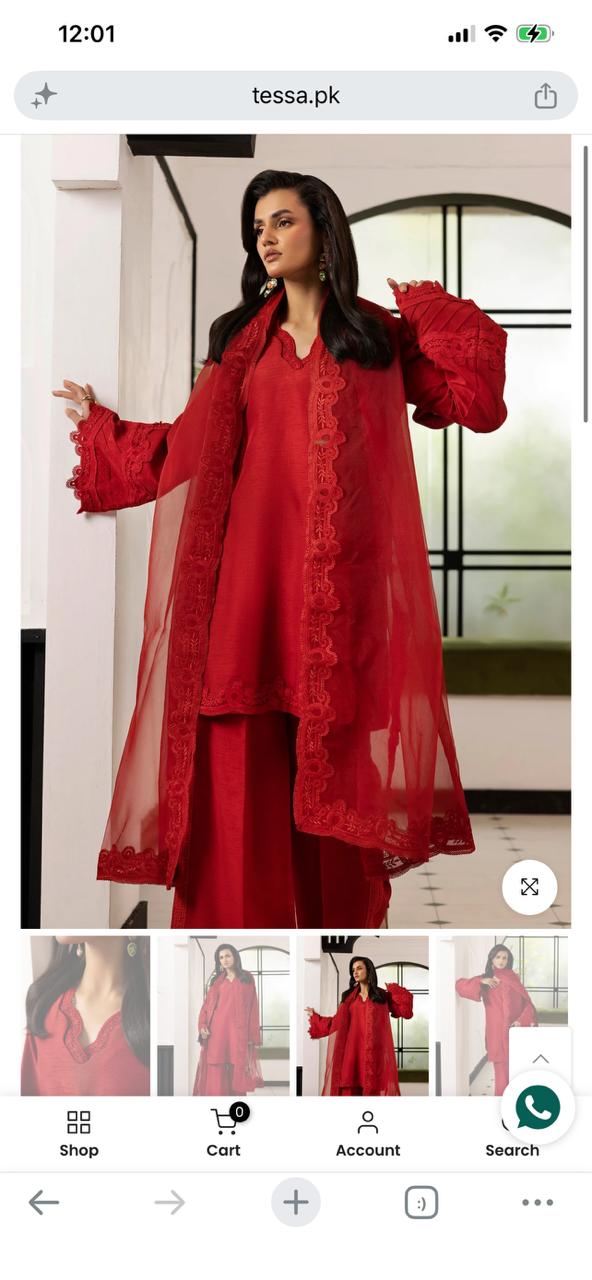This screenshot has width=592, height=1280.
Task: Open the browser's three-dot menu
Action: [x=538, y=1203]
